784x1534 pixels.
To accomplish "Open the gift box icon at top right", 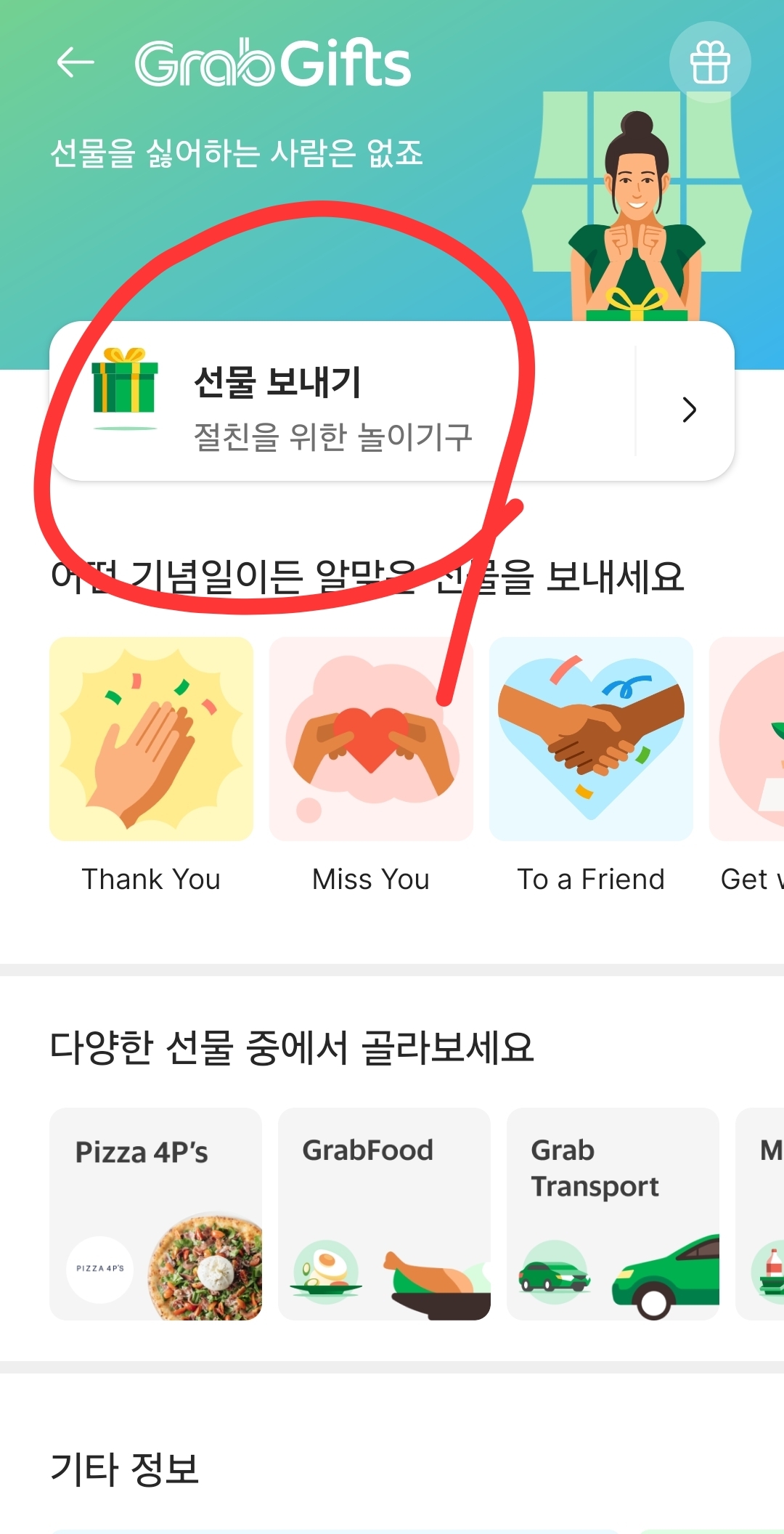I will tap(709, 62).
